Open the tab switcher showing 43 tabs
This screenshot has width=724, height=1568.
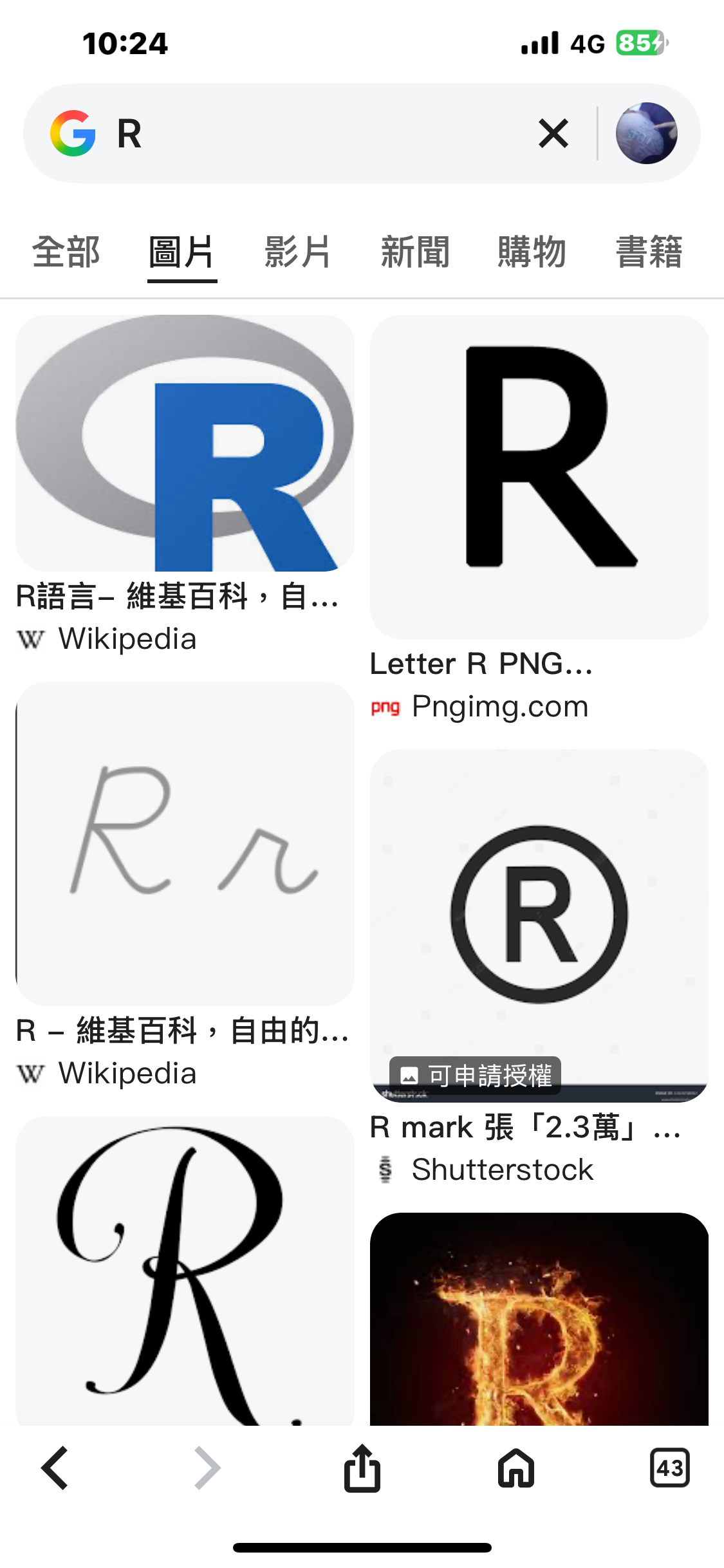(669, 1468)
